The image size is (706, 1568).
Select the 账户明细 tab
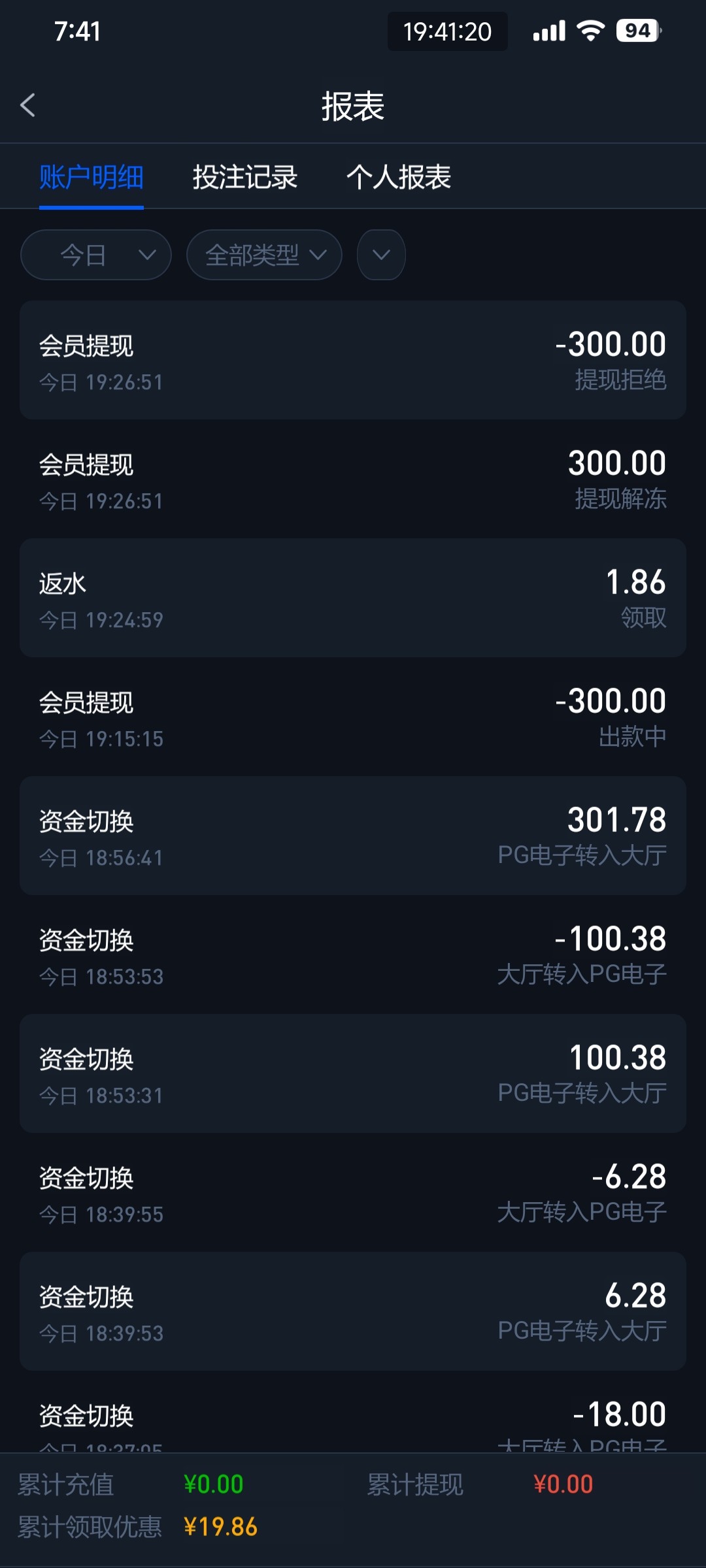click(x=92, y=177)
